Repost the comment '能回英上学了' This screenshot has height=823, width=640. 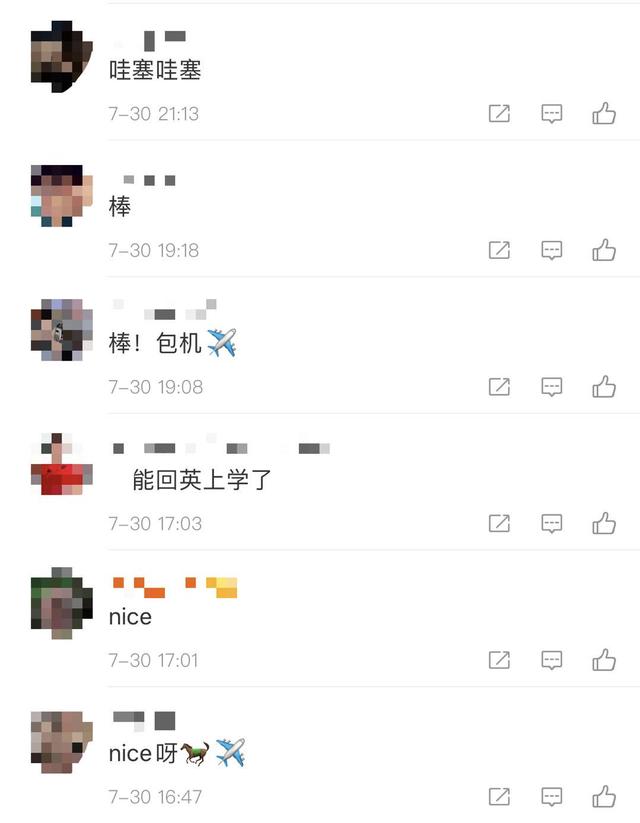(x=499, y=523)
